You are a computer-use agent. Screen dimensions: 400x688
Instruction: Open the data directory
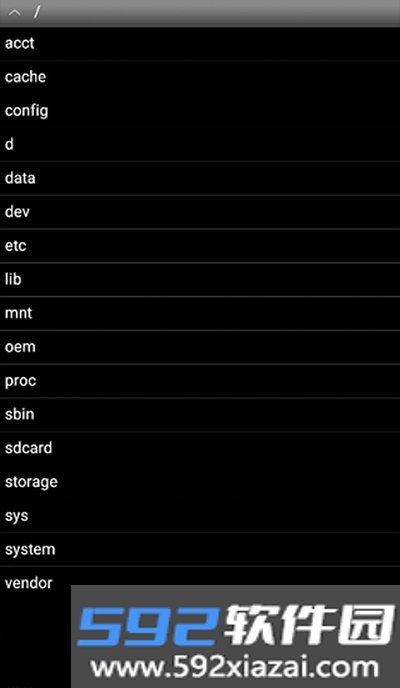[x=200, y=178]
